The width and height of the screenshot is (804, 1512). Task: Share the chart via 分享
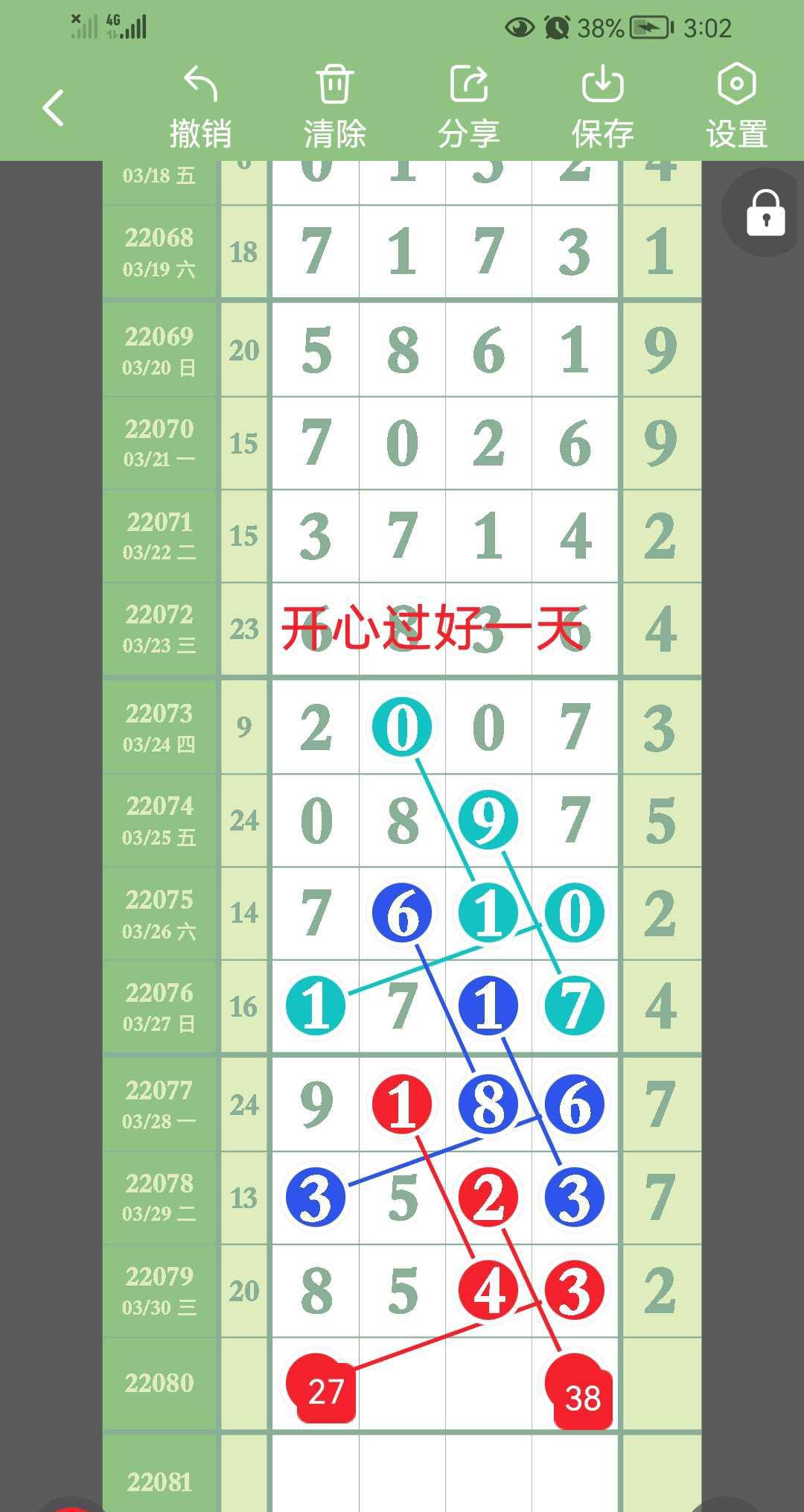point(468,107)
